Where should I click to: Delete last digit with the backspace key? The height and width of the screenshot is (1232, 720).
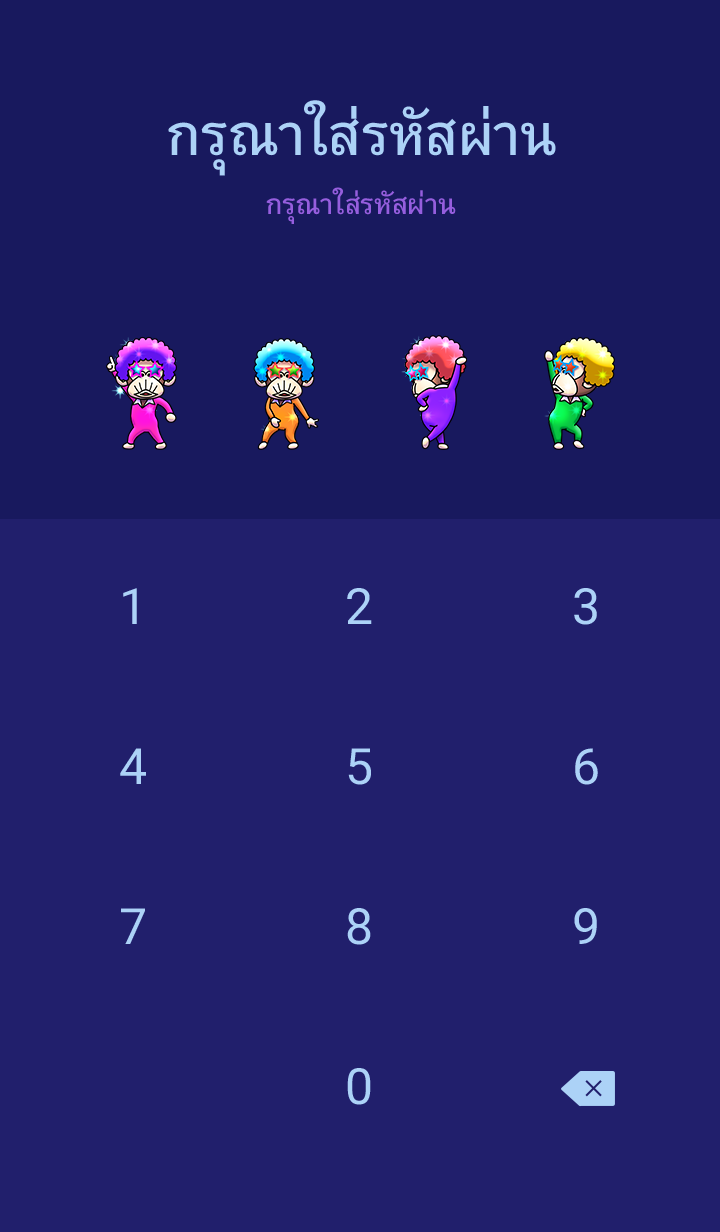point(588,1088)
